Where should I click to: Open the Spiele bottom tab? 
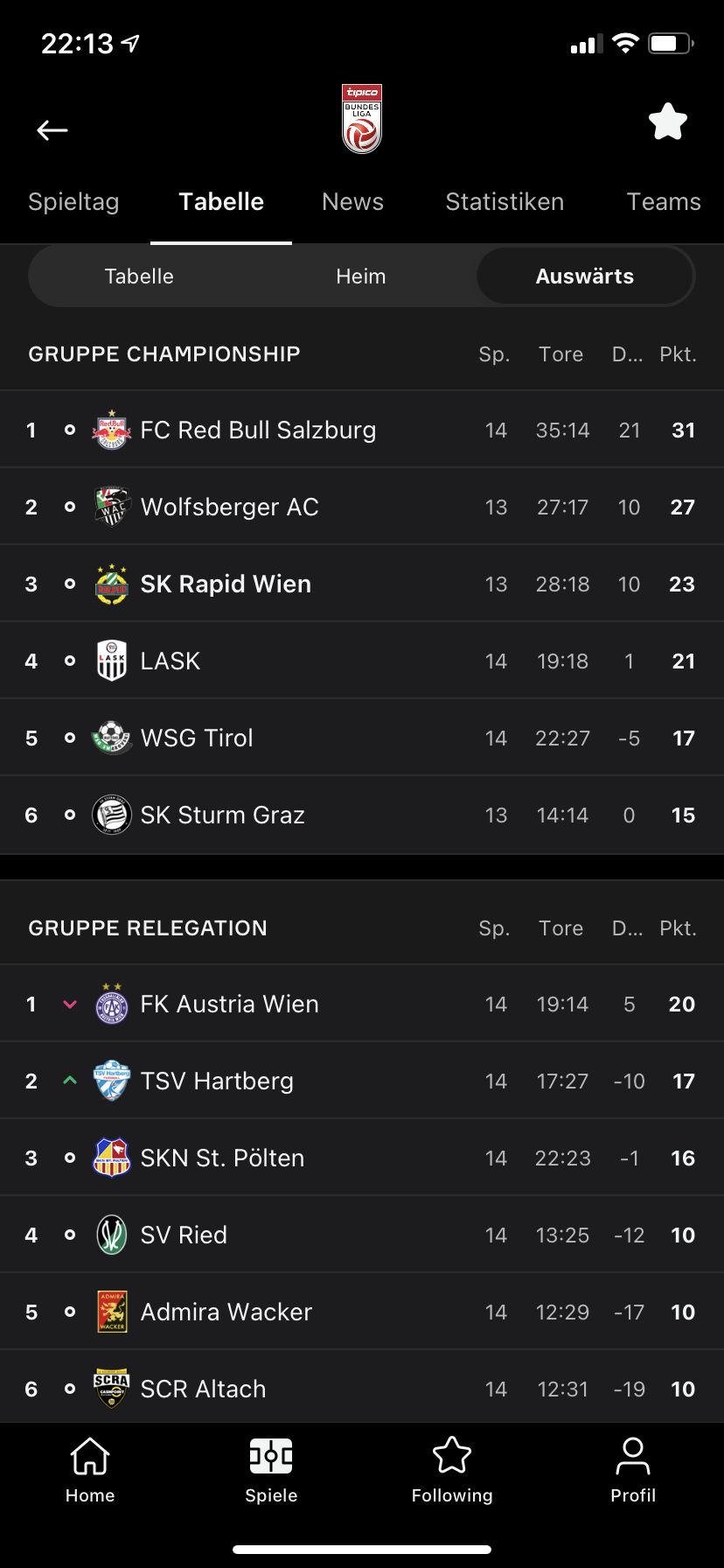(271, 1471)
